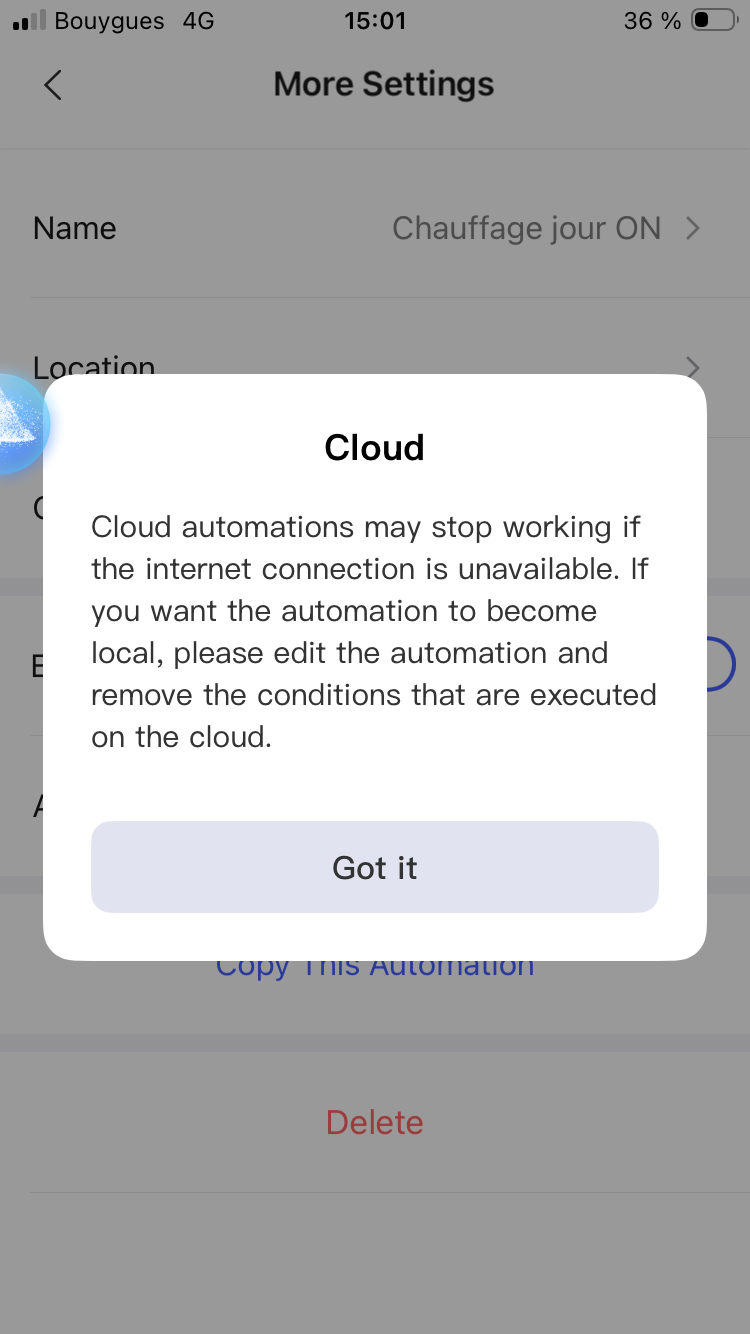The width and height of the screenshot is (750, 1334).
Task: Open the floating blue assistant bubble
Action: (20, 423)
